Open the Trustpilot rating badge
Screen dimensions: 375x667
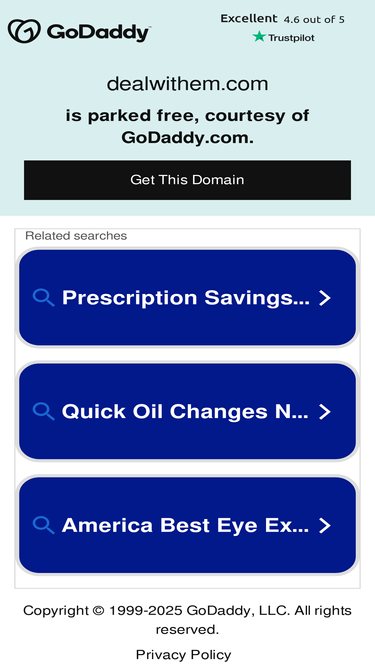click(282, 28)
